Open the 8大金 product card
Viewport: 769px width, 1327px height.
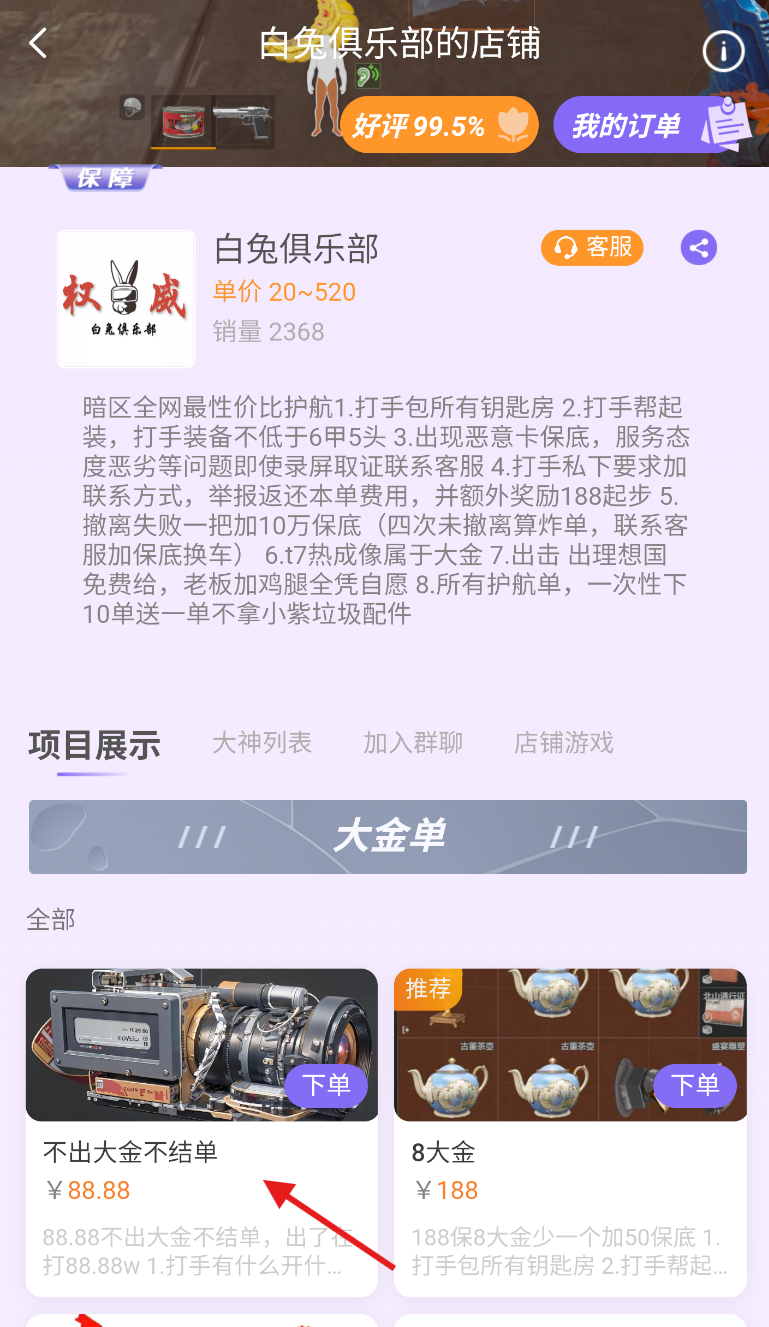pos(570,1170)
